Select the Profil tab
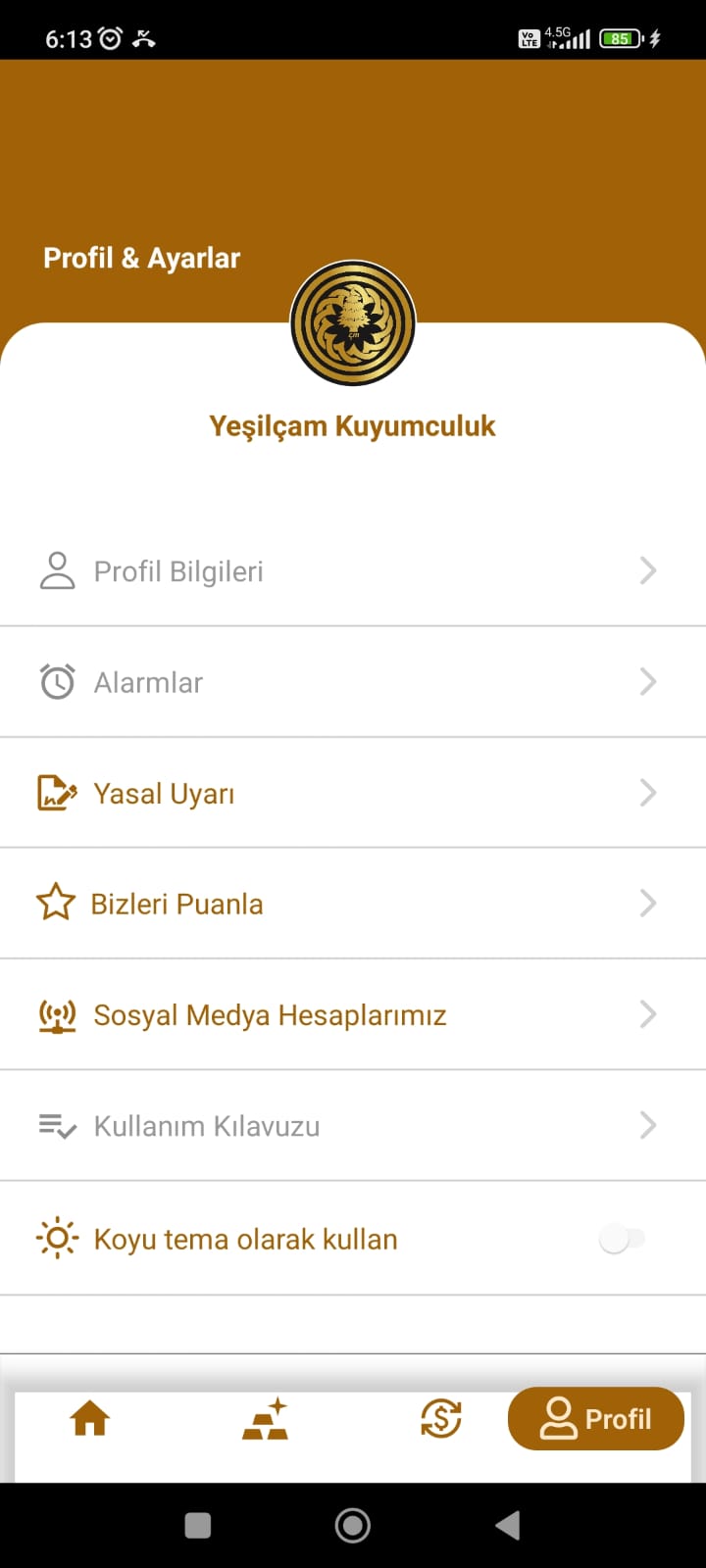The image size is (706, 1568). pyautogui.click(x=595, y=1419)
